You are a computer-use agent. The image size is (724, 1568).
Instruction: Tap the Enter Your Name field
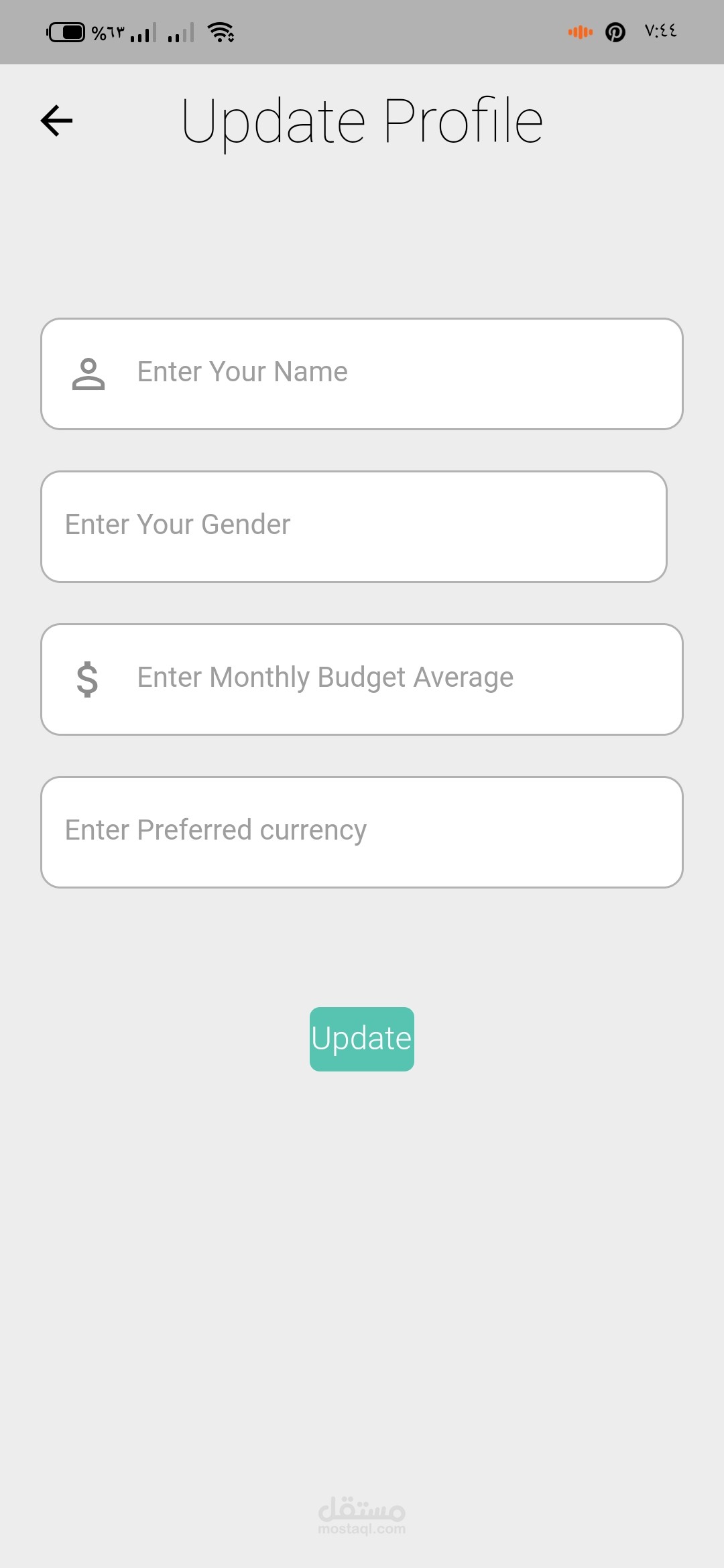pyautogui.click(x=362, y=373)
